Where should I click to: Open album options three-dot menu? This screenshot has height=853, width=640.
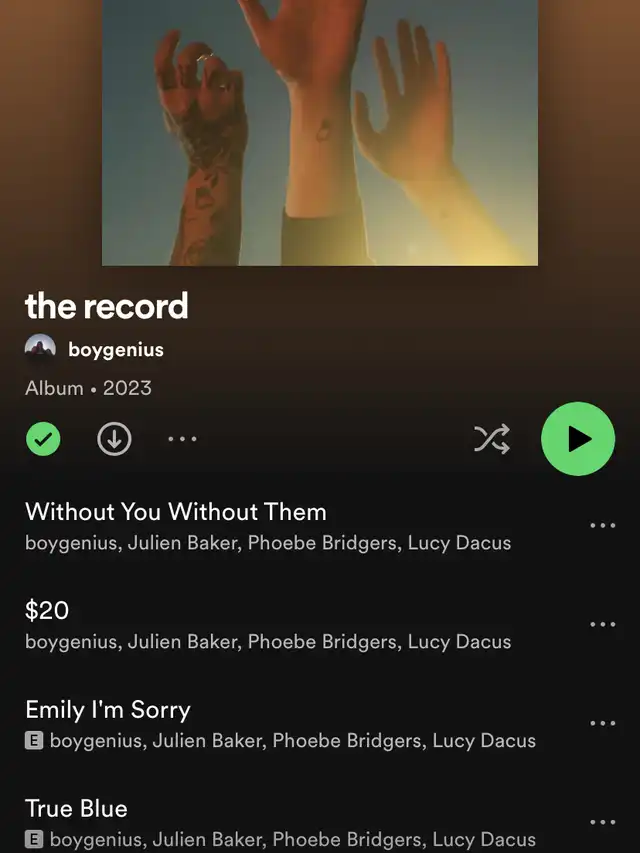(x=182, y=438)
